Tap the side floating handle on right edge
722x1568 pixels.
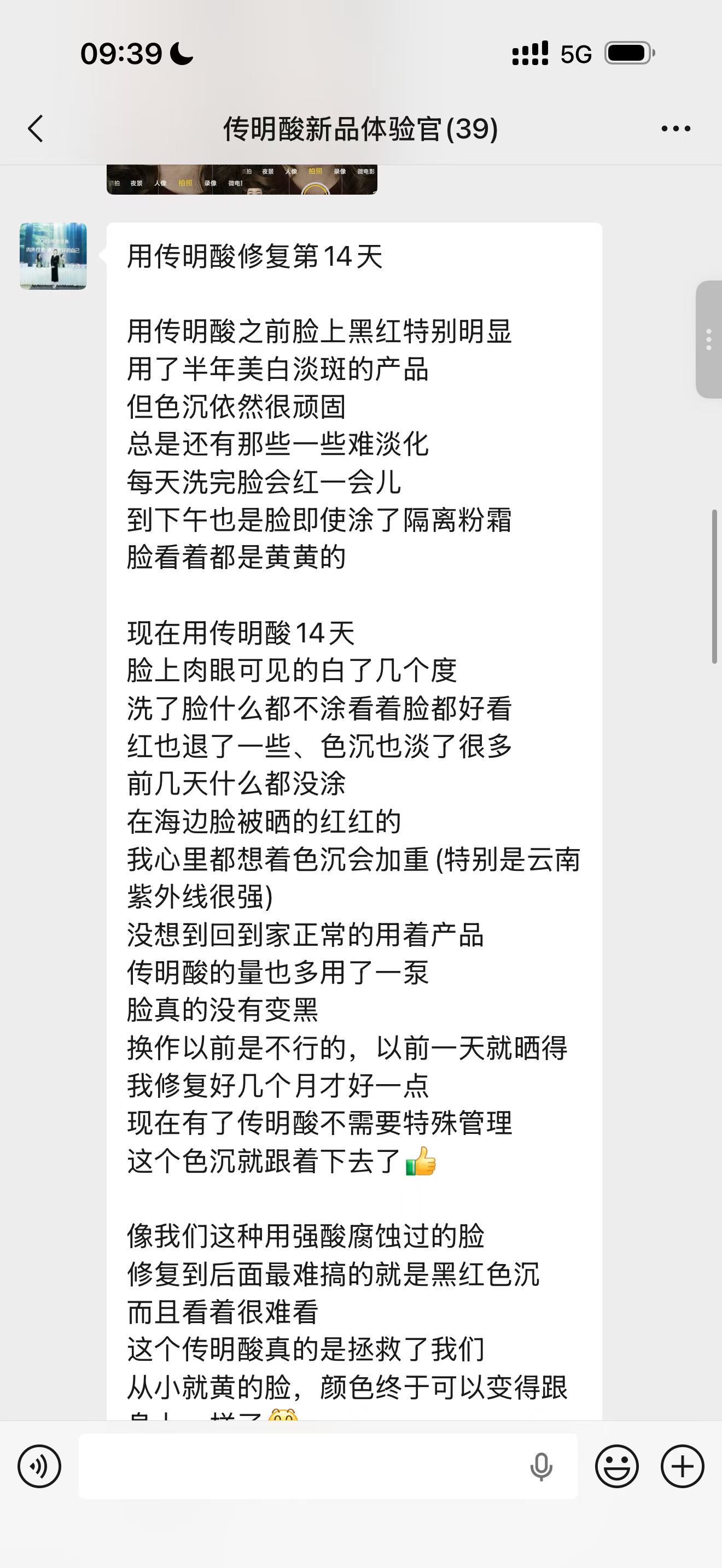tap(709, 339)
